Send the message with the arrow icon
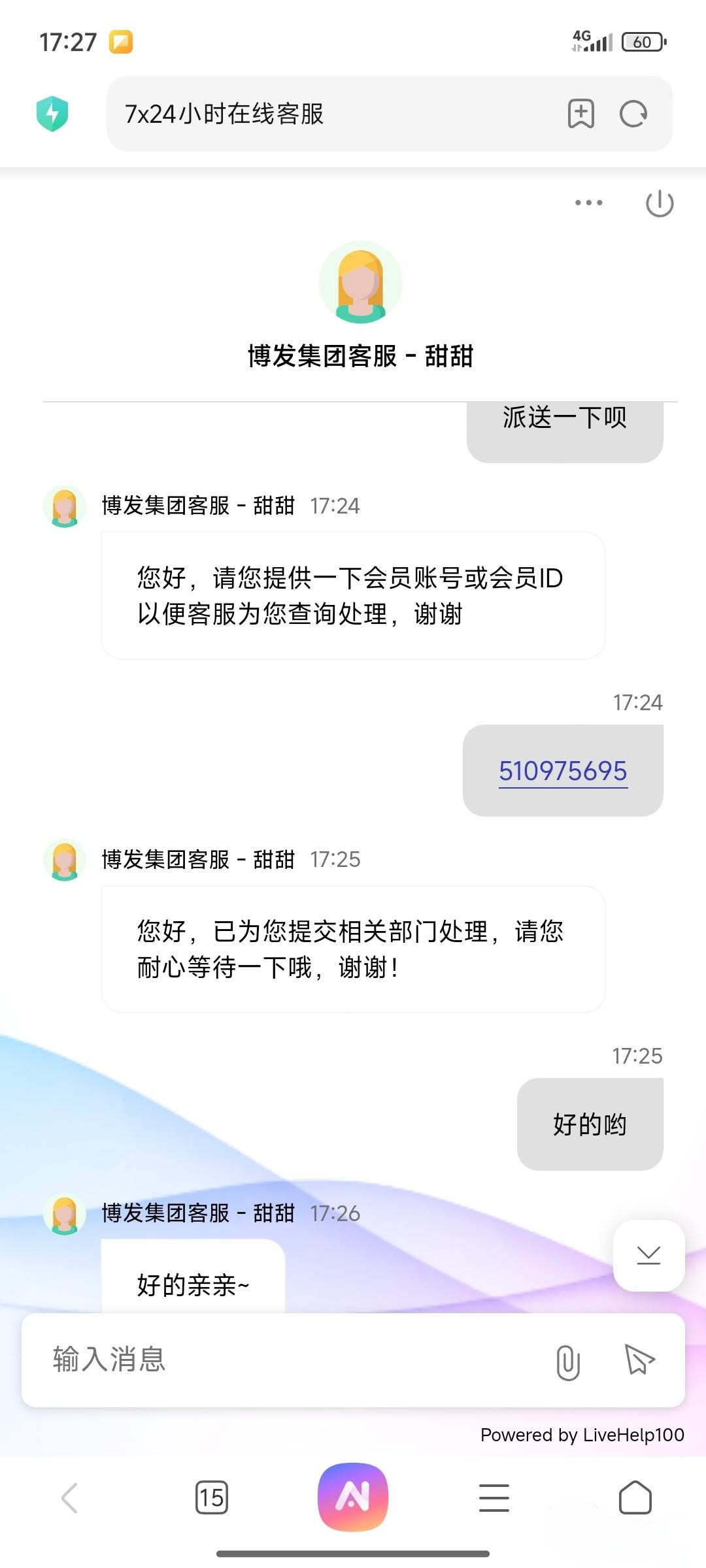706x1568 pixels. click(639, 1360)
